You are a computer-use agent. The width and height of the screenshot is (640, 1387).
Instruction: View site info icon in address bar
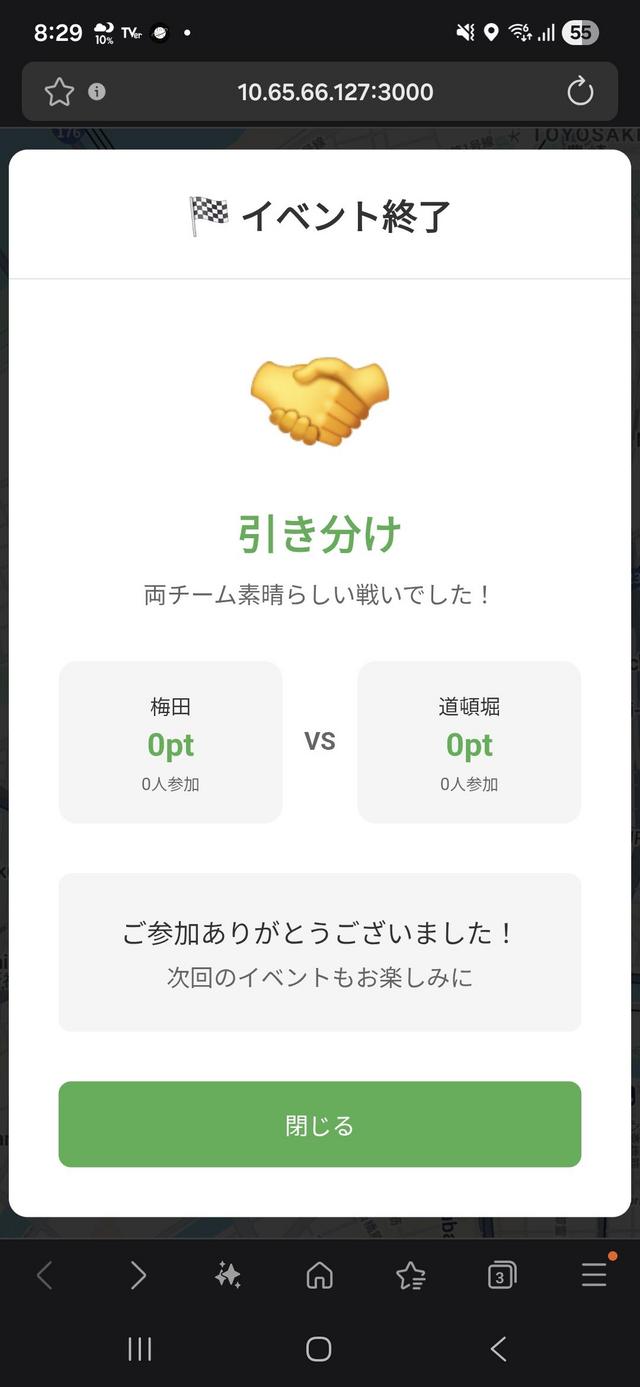tap(97, 92)
